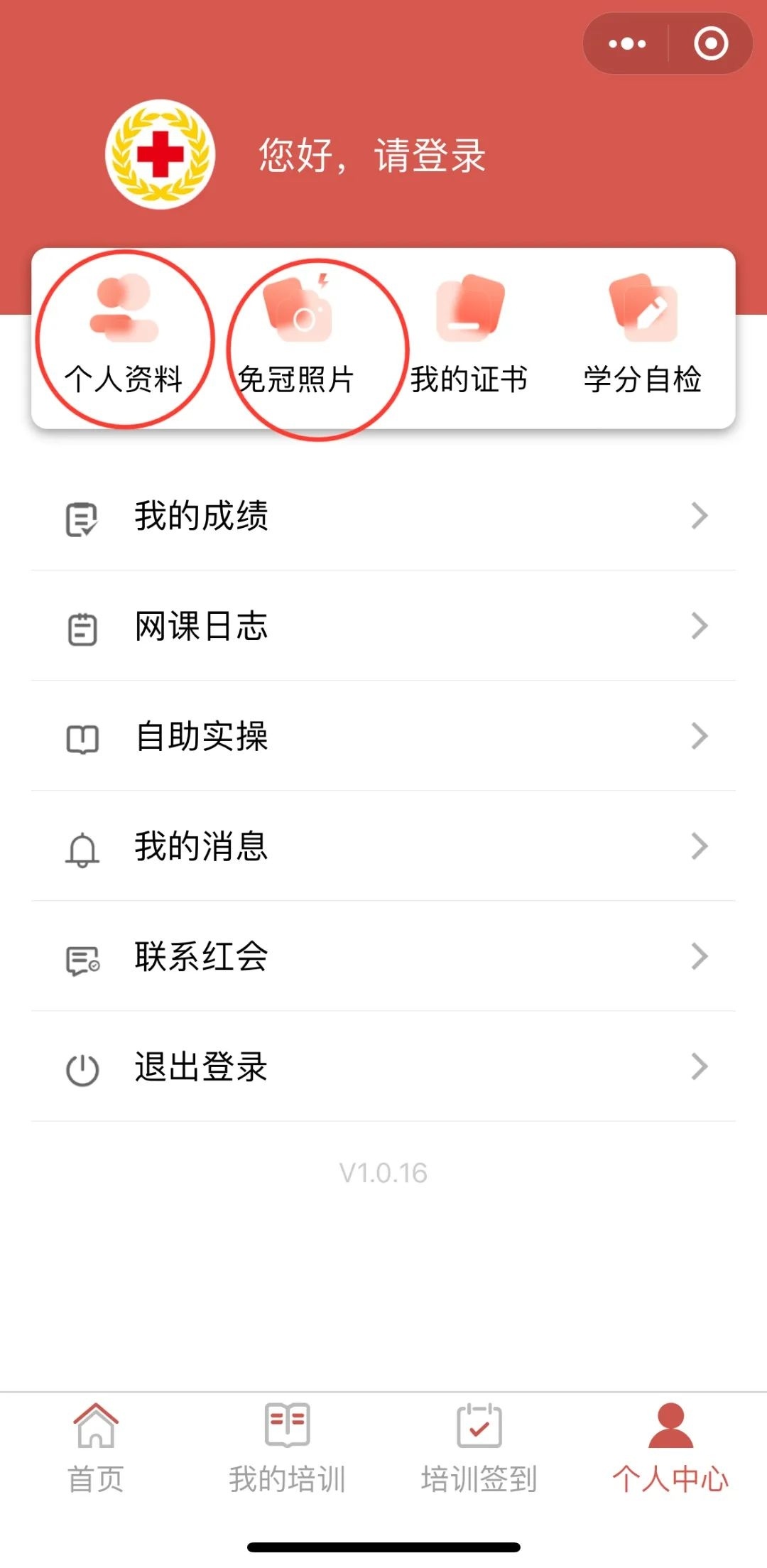Open the 我的成绩 row
Screen dimensions: 767x1568
pyautogui.click(x=383, y=516)
